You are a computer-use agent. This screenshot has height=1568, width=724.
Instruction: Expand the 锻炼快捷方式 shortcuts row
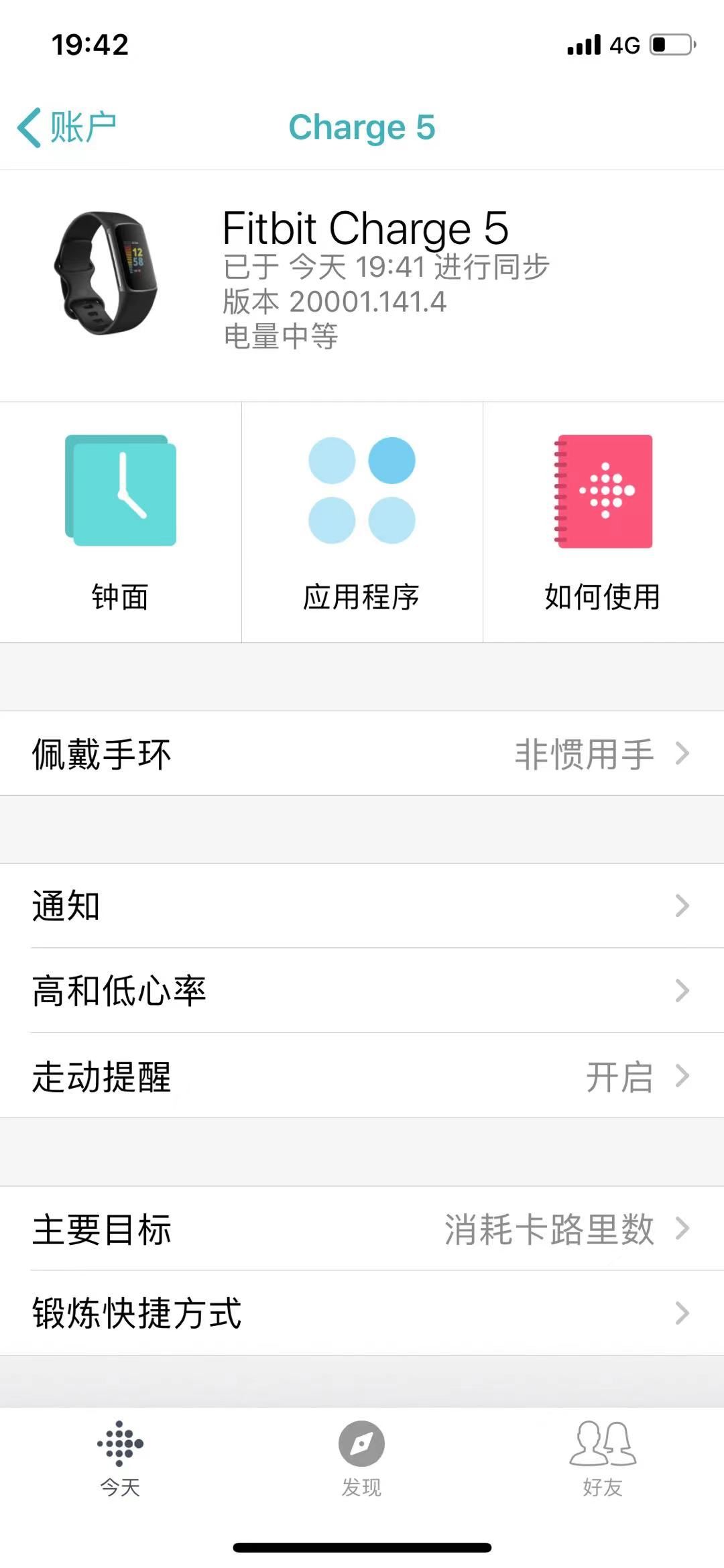pyautogui.click(x=362, y=1314)
